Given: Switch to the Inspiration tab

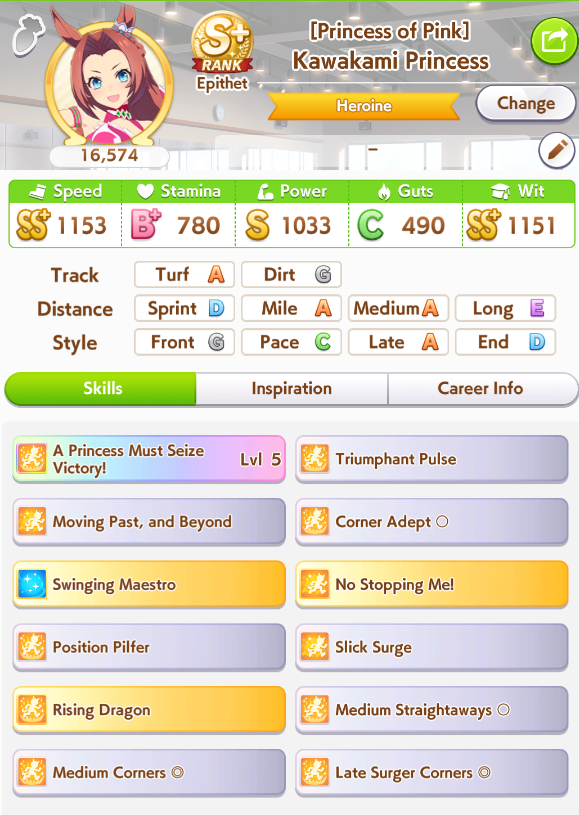Looking at the screenshot, I should 292,388.
